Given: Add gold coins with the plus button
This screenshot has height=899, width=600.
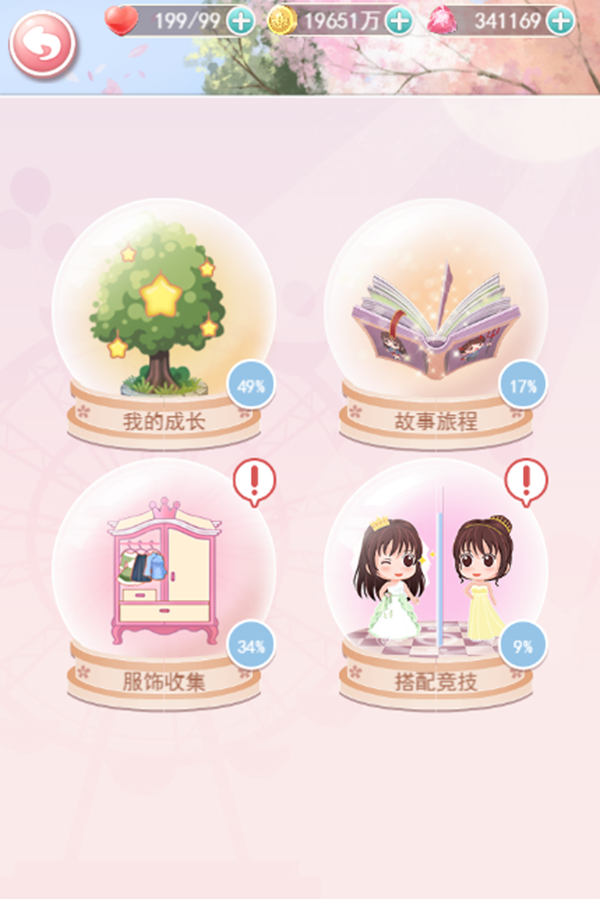Looking at the screenshot, I should tap(399, 20).
